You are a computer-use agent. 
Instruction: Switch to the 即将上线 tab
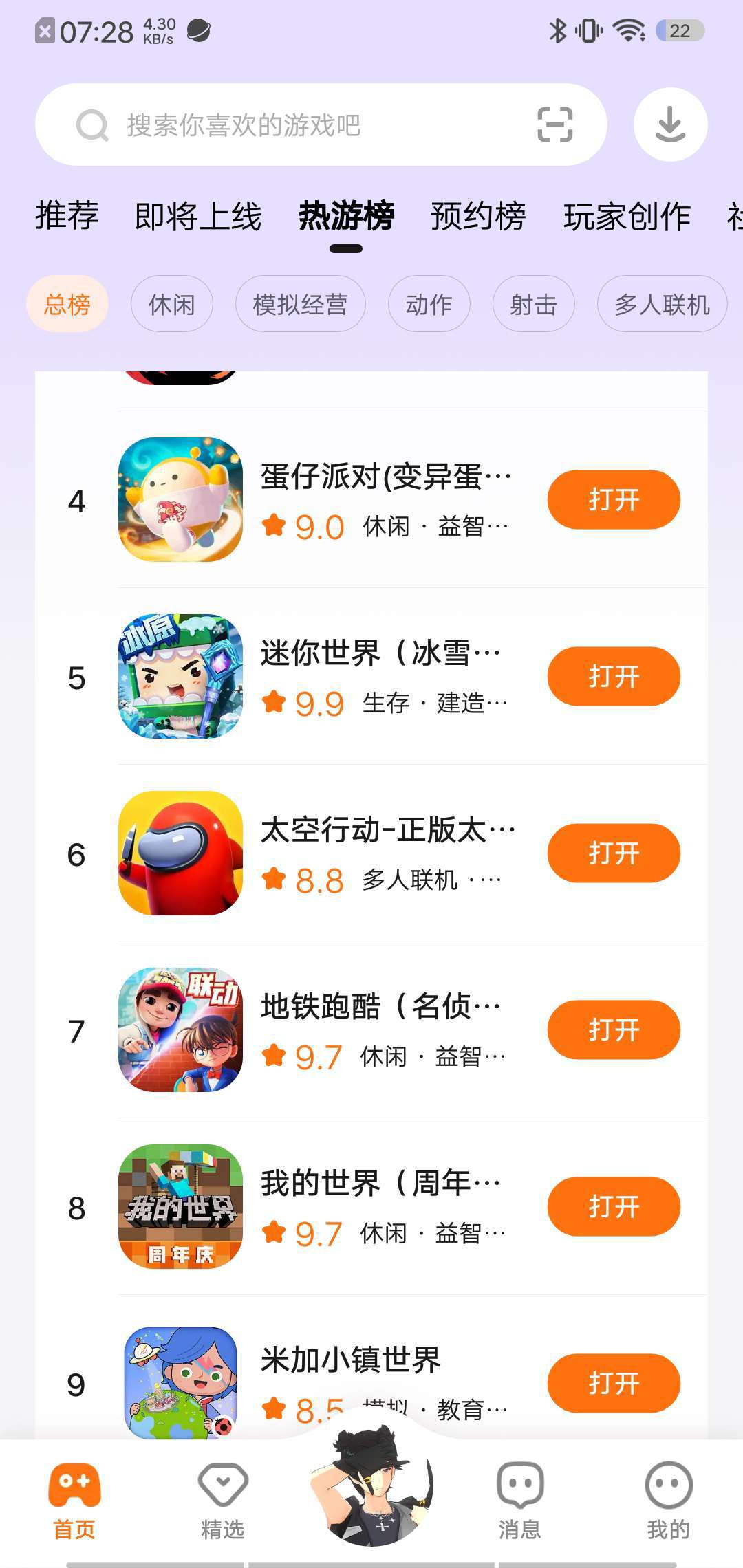coord(198,216)
